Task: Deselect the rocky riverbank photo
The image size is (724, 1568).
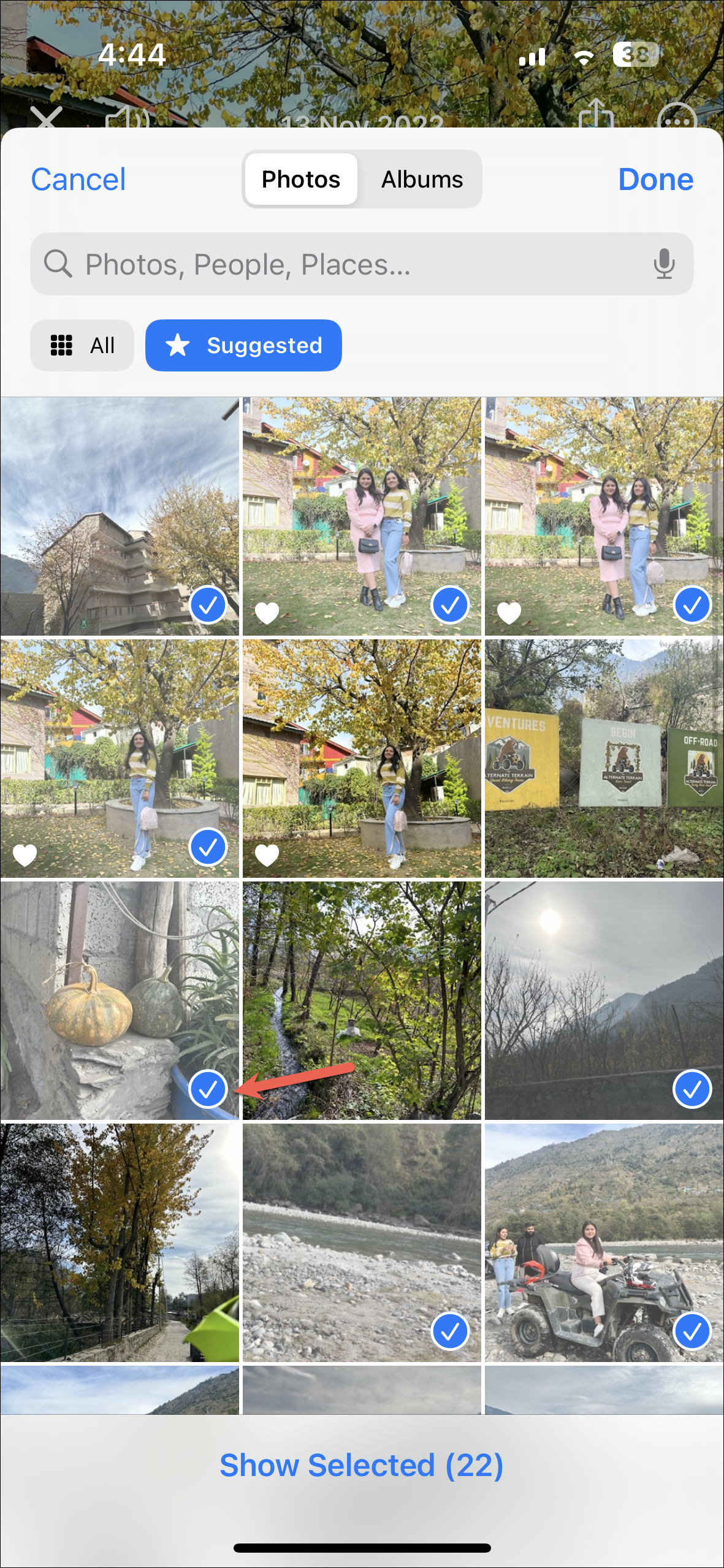Action: pos(362,1243)
